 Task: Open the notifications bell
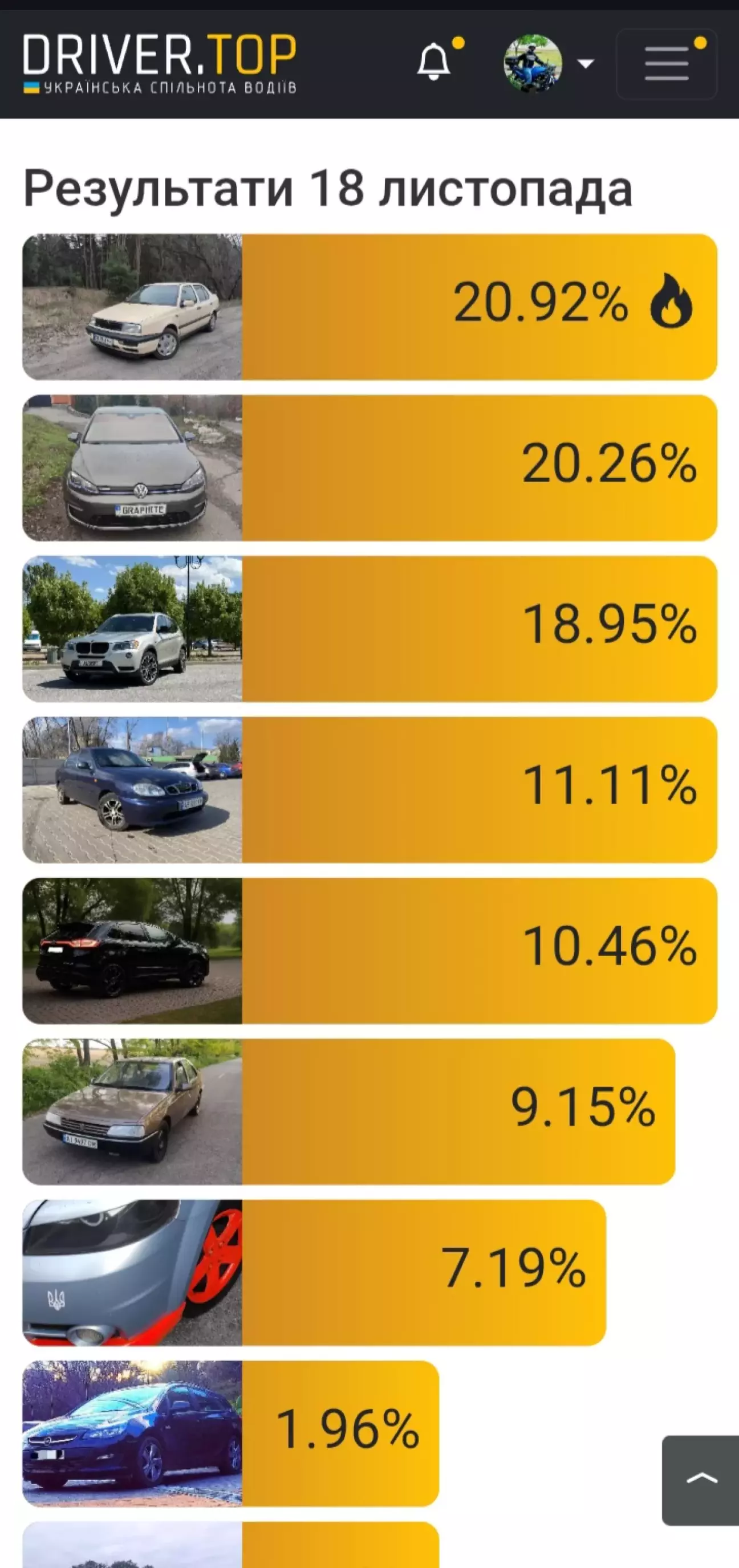tap(433, 62)
